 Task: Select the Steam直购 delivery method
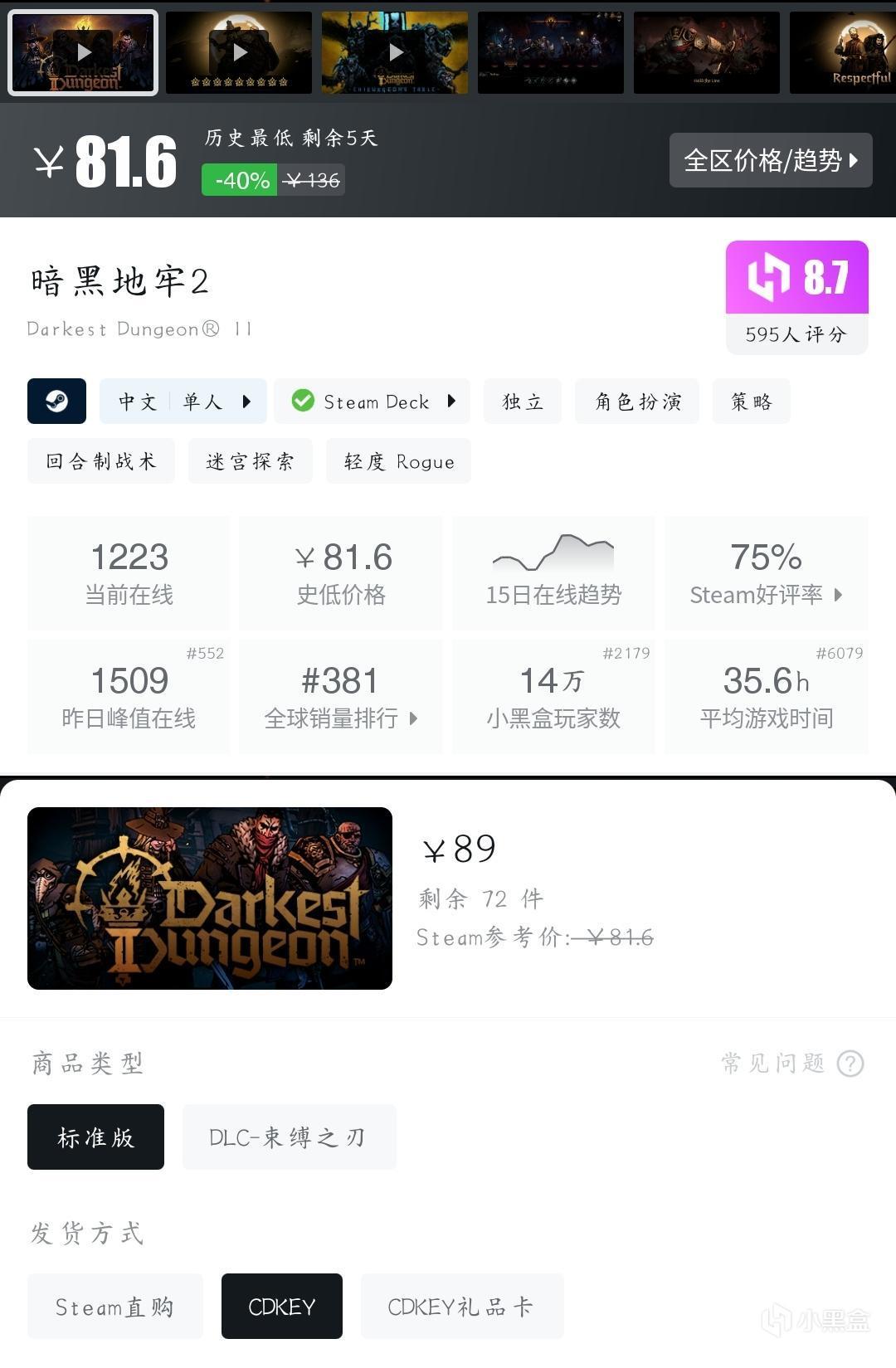click(114, 1306)
